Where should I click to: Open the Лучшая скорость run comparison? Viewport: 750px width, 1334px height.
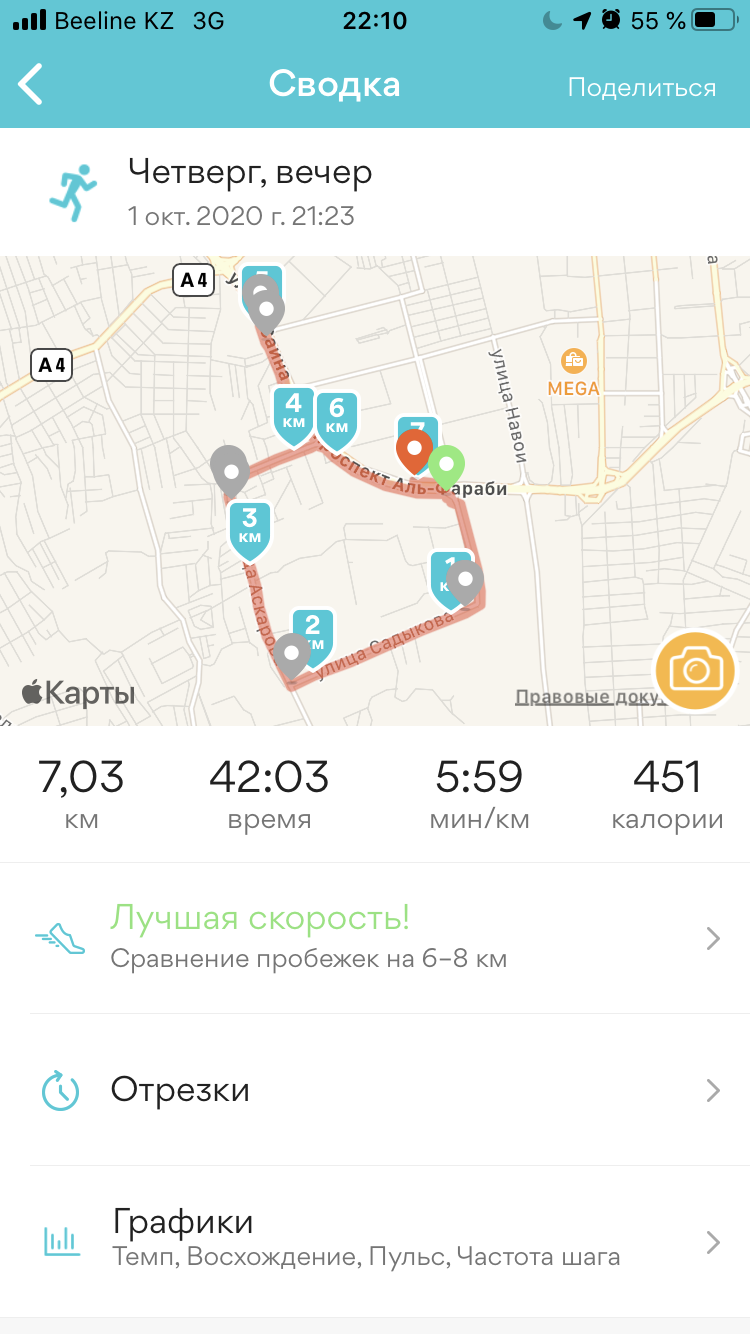click(x=375, y=938)
